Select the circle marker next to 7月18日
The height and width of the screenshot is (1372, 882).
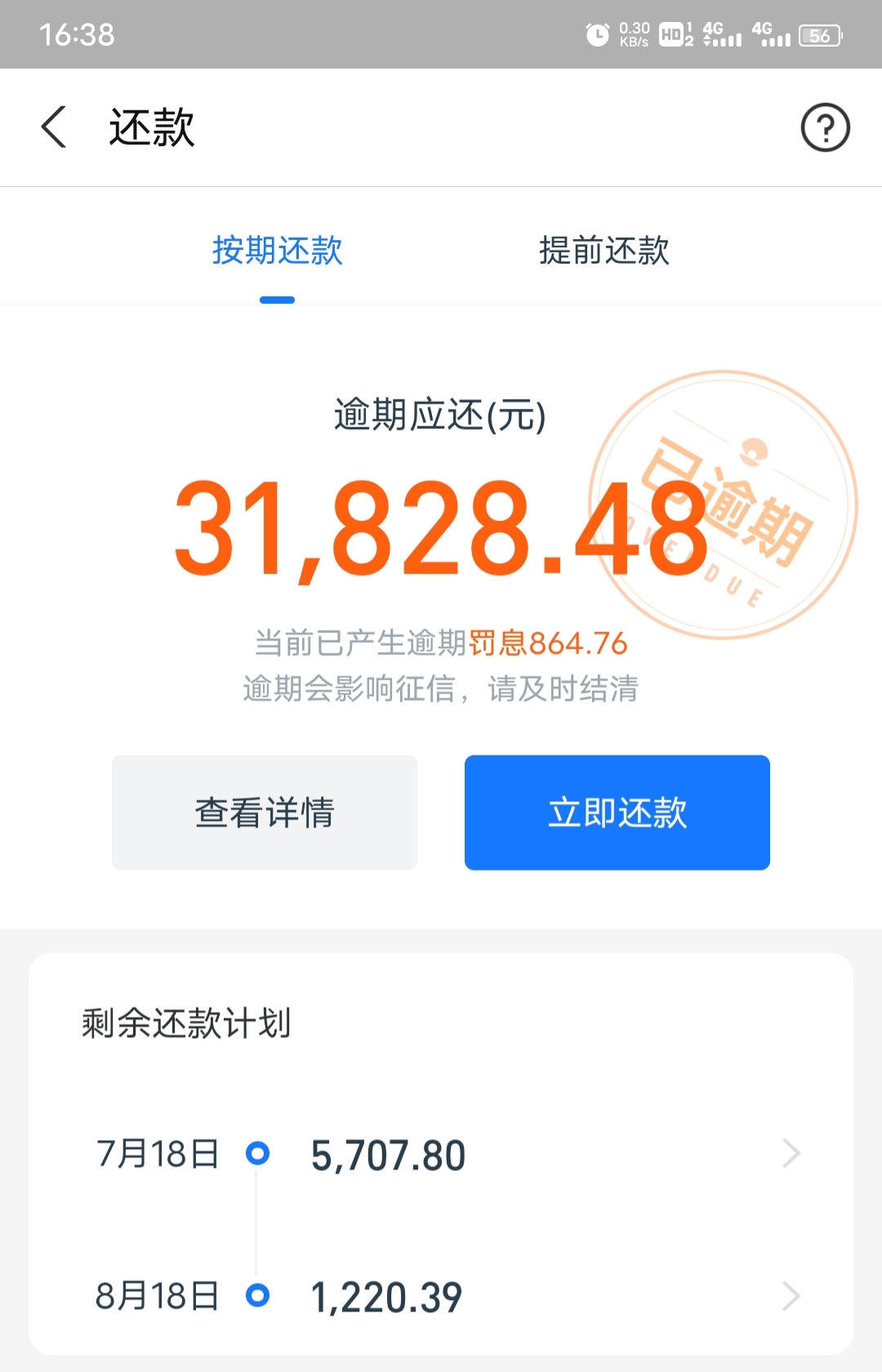click(x=259, y=1153)
